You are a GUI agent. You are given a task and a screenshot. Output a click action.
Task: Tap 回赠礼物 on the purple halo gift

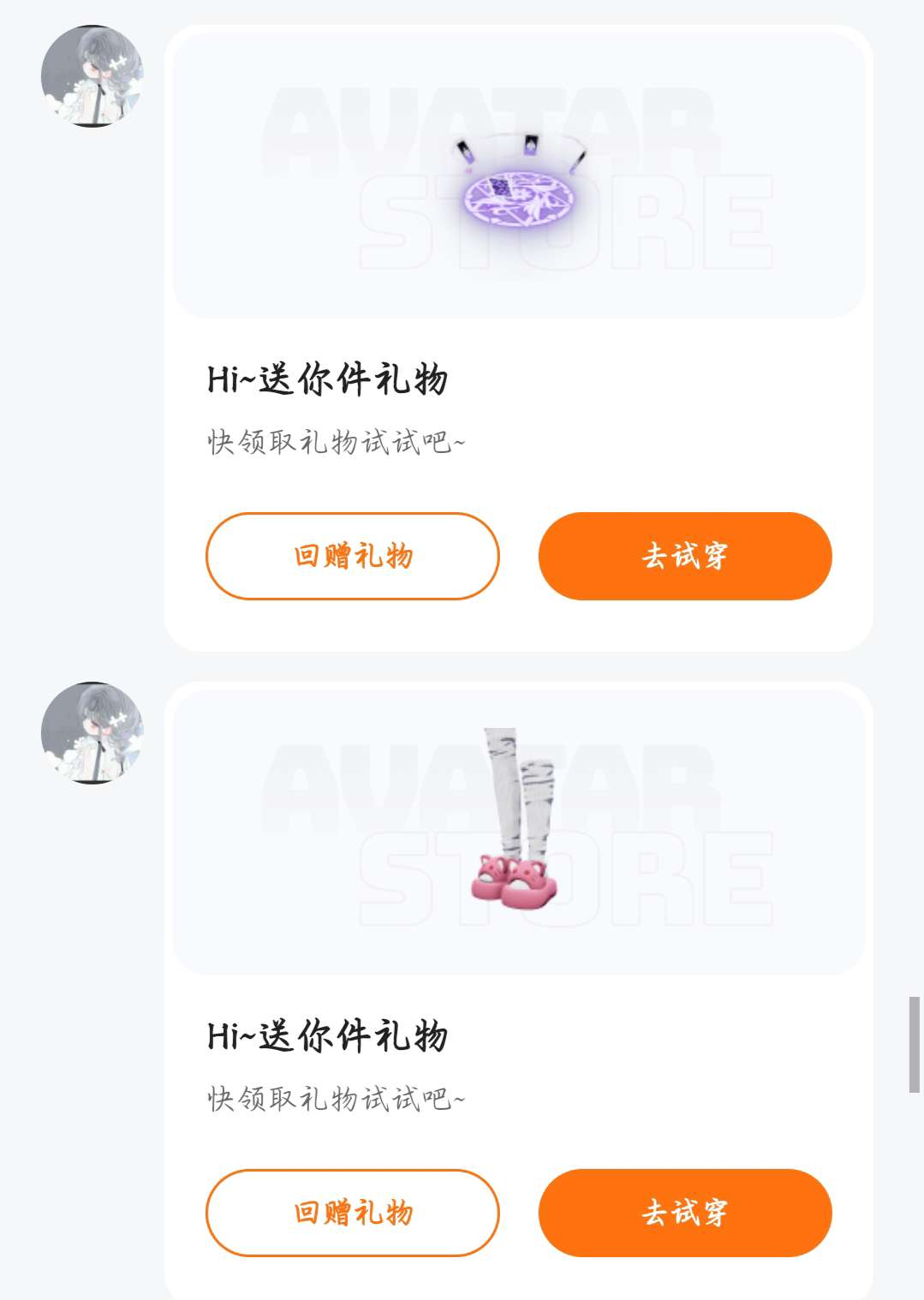(352, 556)
